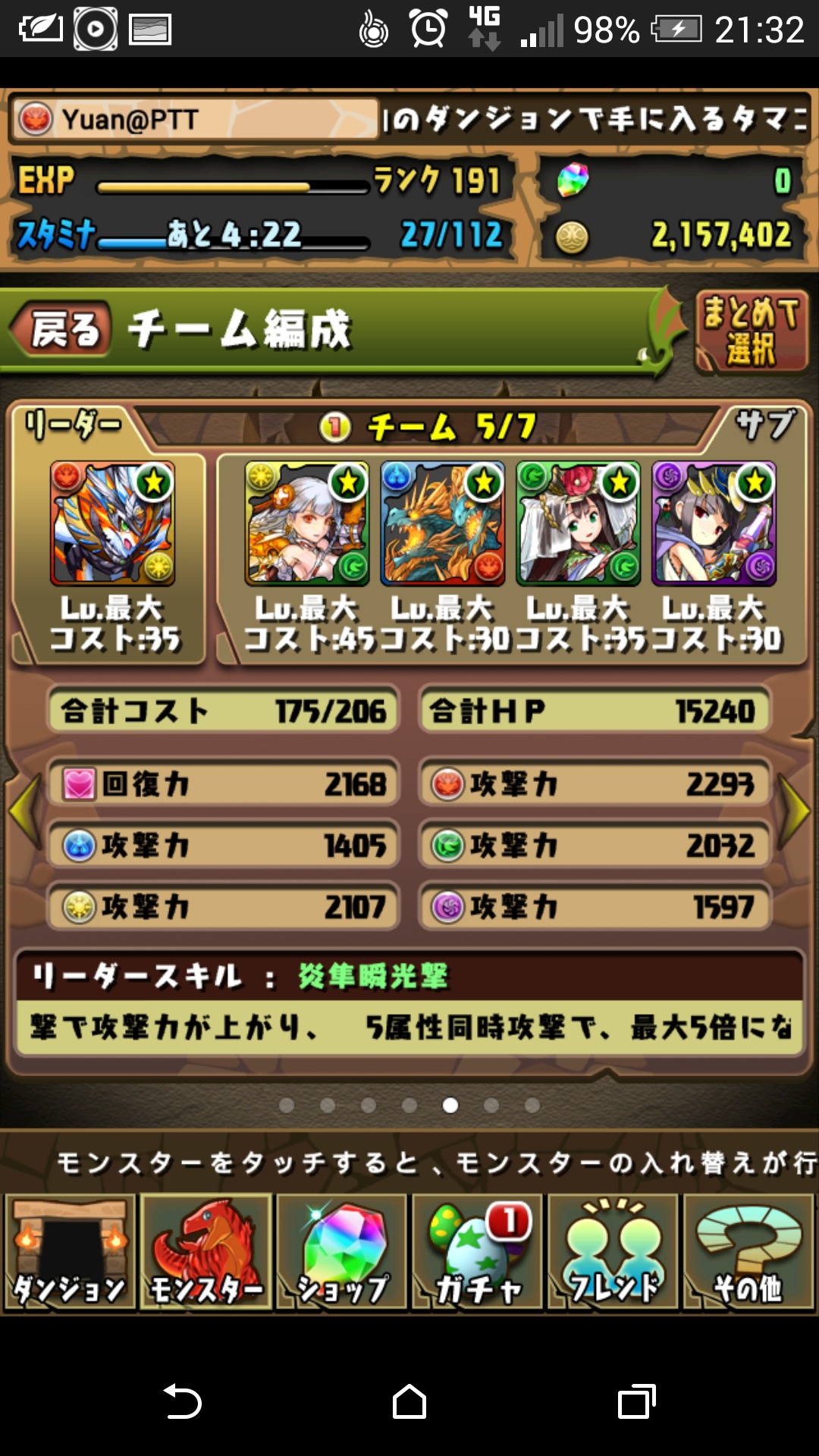Open the まとめて選択 bulk select button
This screenshot has width=819, height=1456.
[x=751, y=332]
